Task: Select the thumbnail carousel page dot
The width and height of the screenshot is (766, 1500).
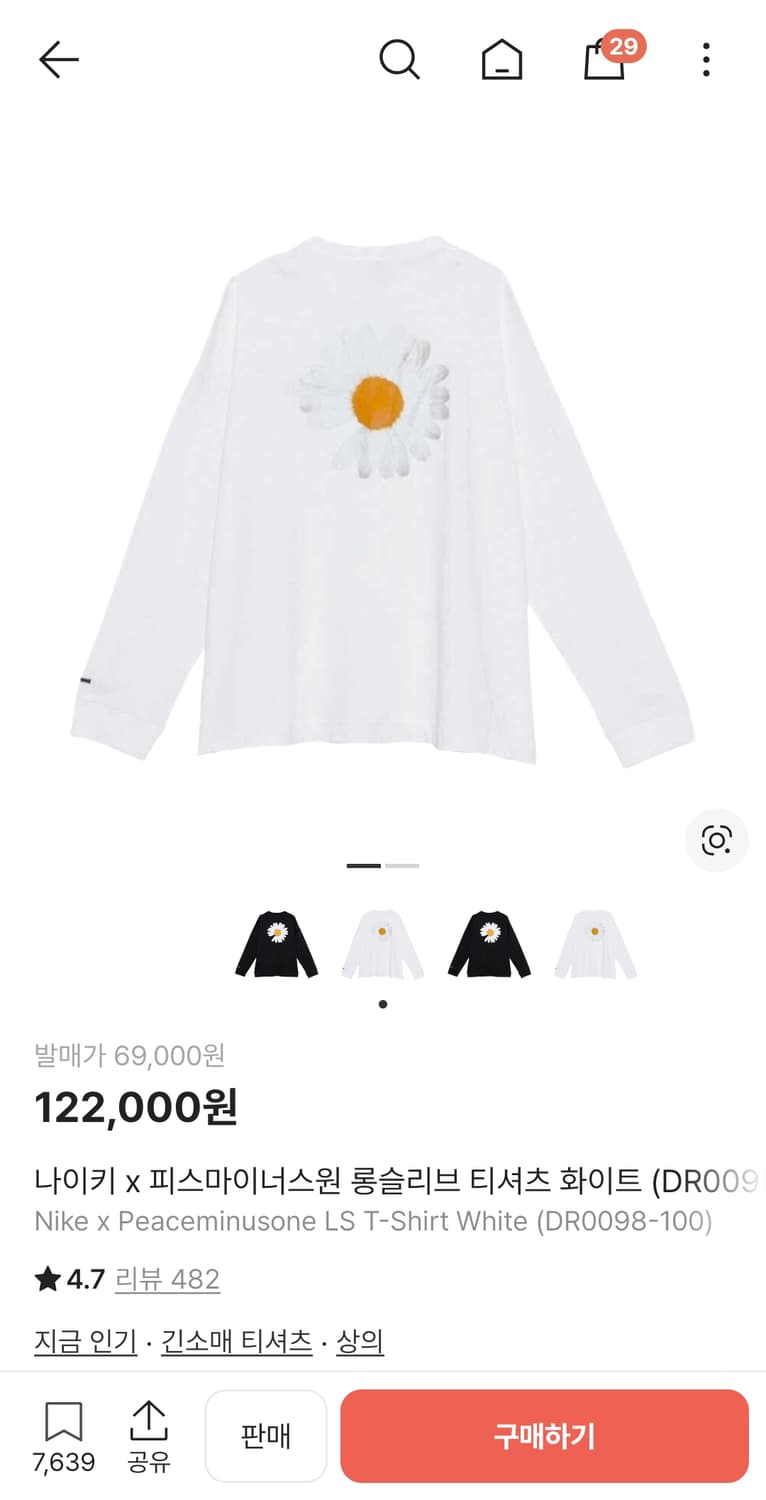Action: pos(383,1004)
